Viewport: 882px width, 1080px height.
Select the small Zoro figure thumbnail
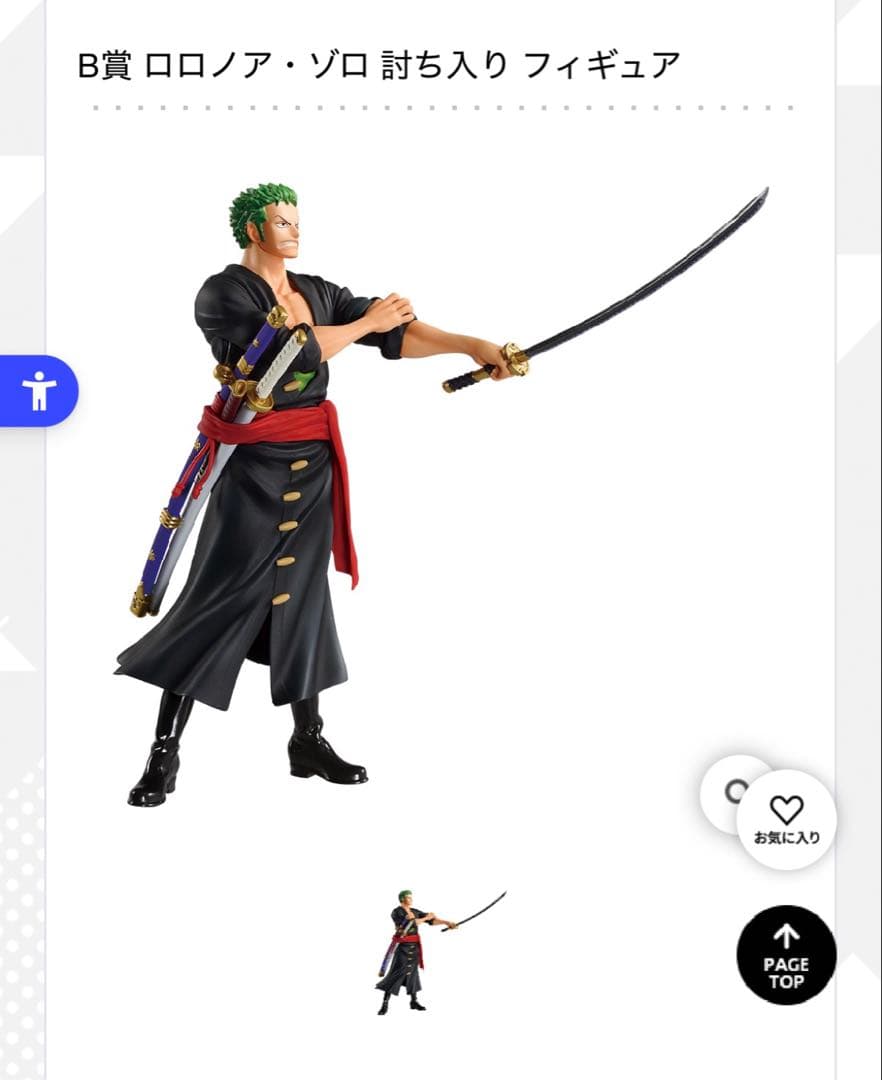440,952
